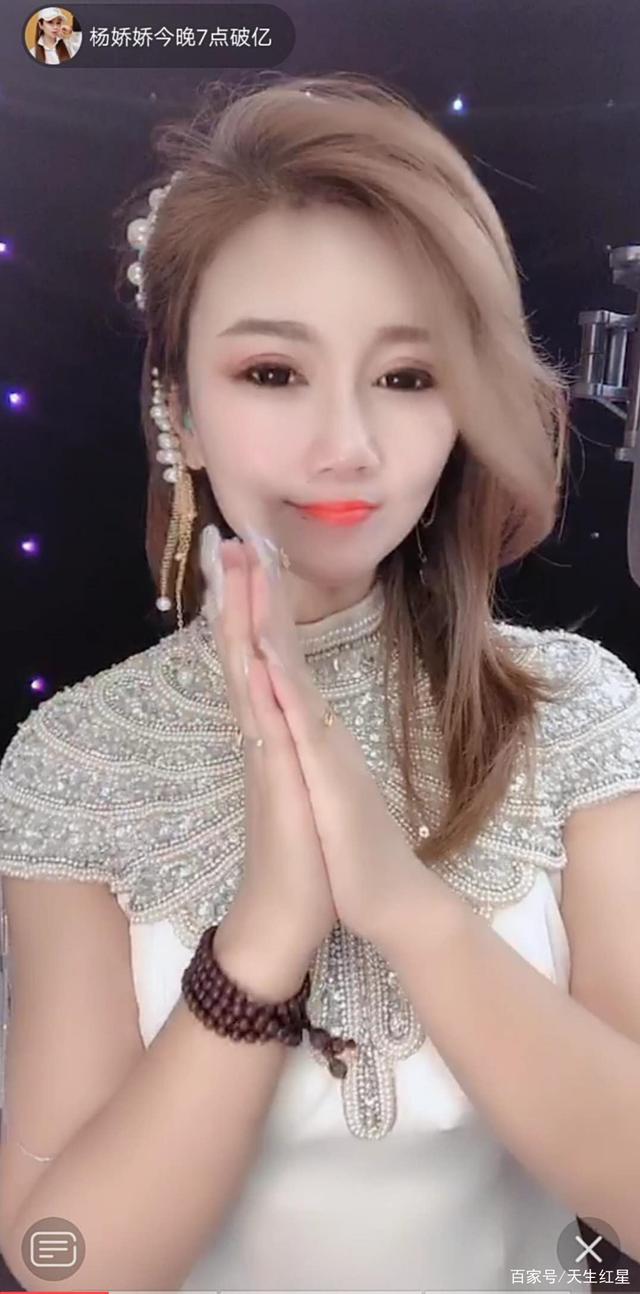Image resolution: width=640 pixels, height=1294 pixels.
Task: Open streamer 杨娇娇's profile pill
Action: tap(158, 36)
